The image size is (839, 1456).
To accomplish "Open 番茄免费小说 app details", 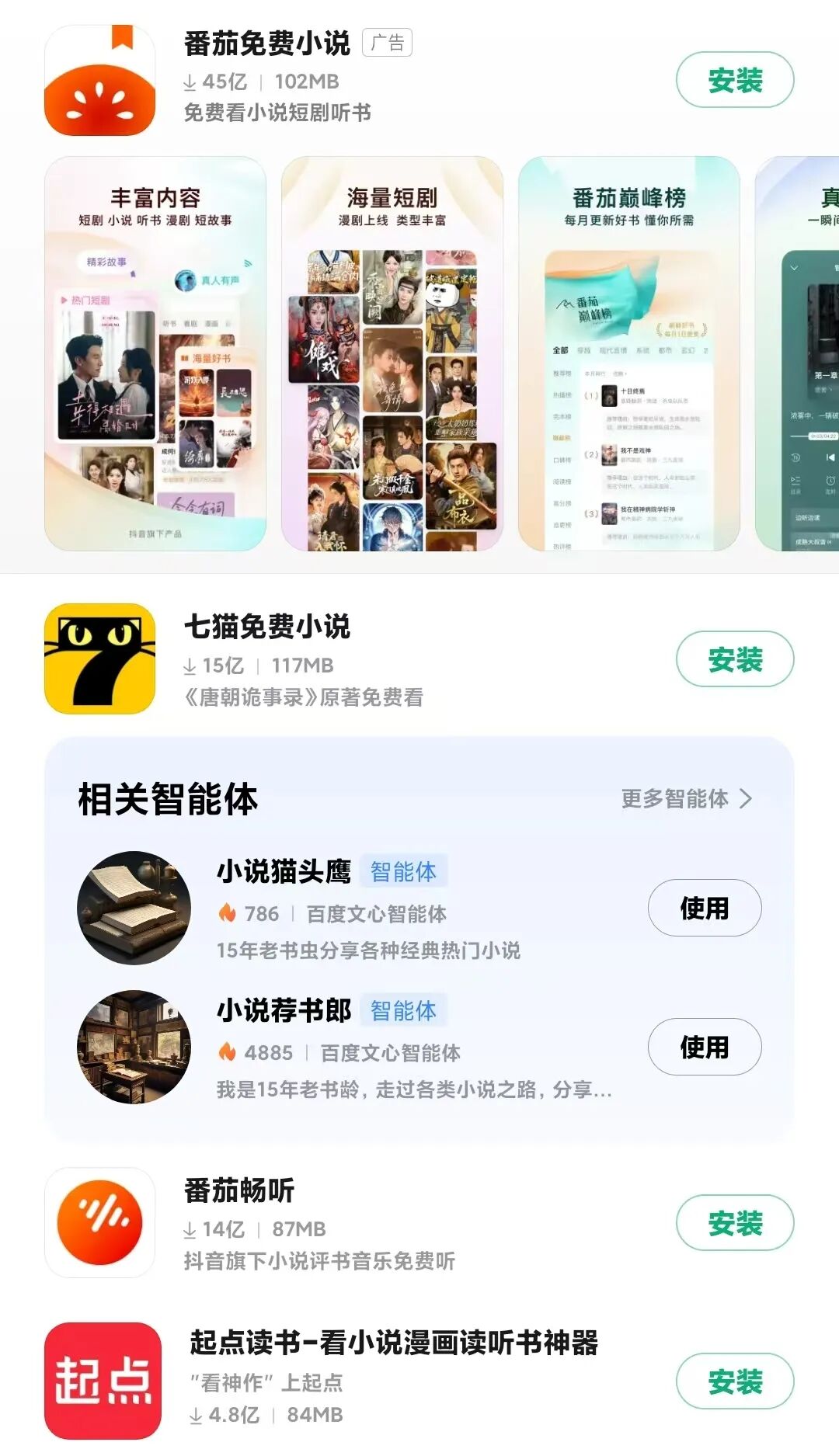I will point(266,44).
